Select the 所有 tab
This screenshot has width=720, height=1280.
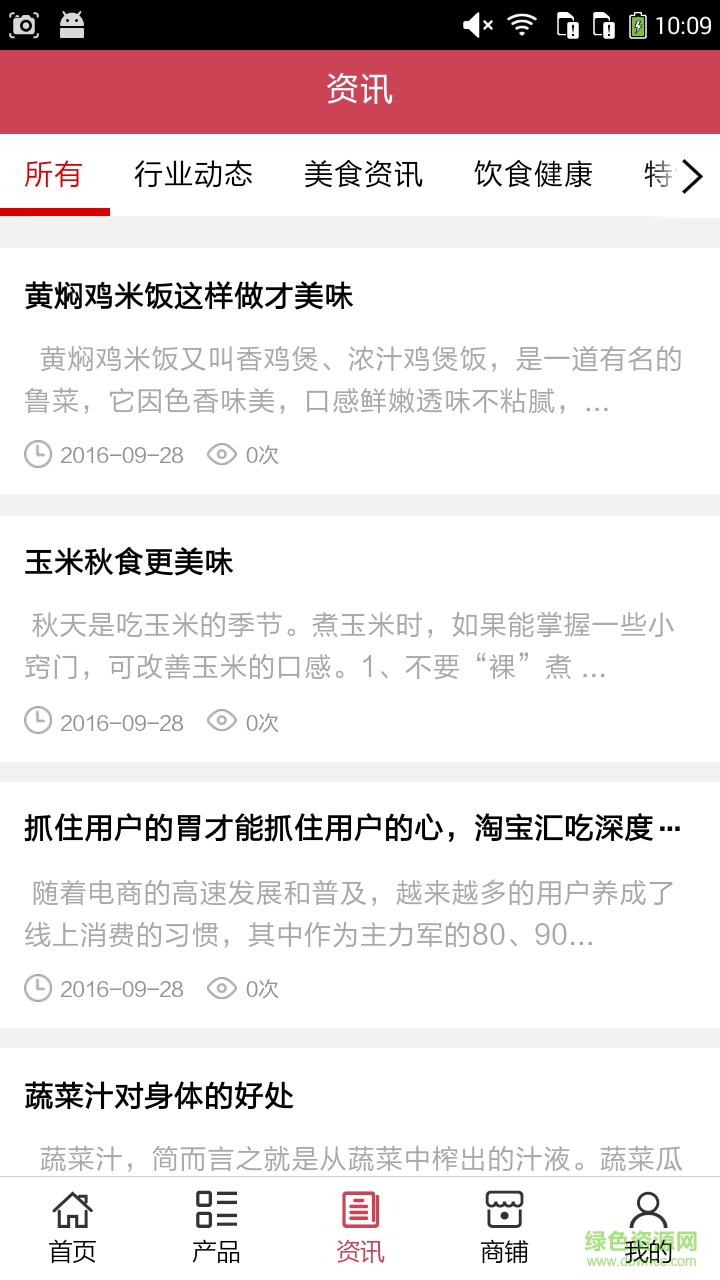pyautogui.click(x=55, y=176)
